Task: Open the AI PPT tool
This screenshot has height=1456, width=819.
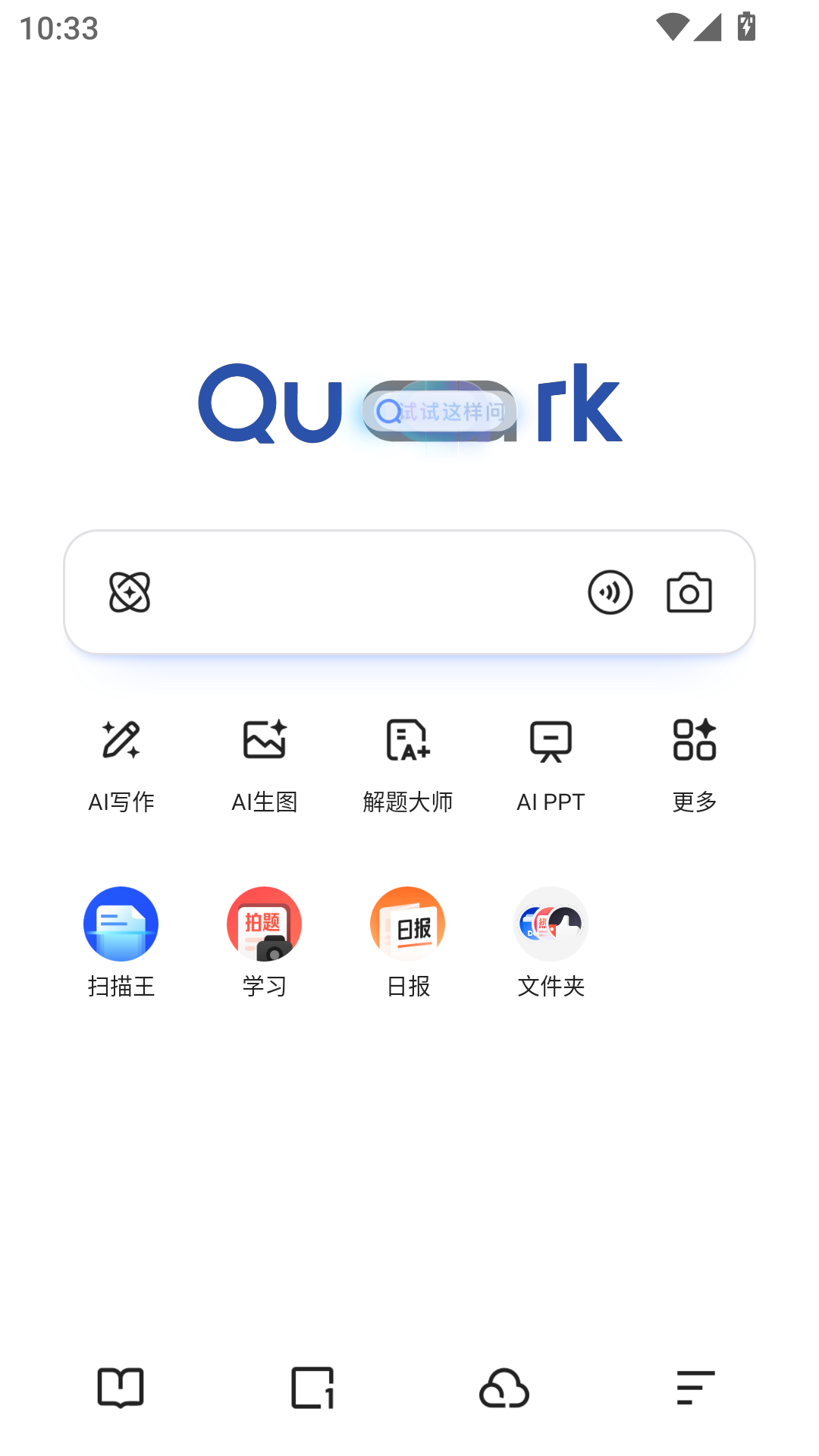Action: coord(551,762)
